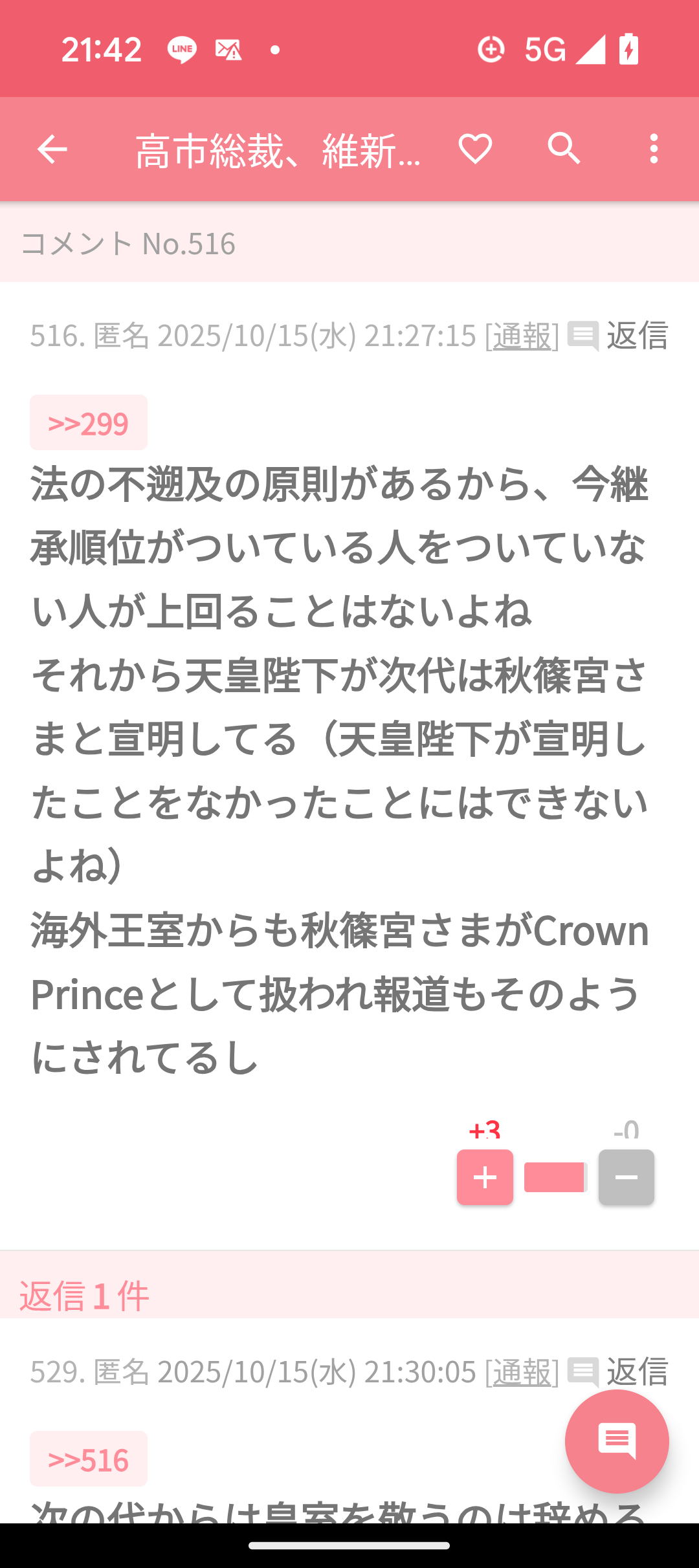This screenshot has height=1568, width=699.
Task: Tap the rating bar between plus and minus
Action: (x=555, y=1178)
